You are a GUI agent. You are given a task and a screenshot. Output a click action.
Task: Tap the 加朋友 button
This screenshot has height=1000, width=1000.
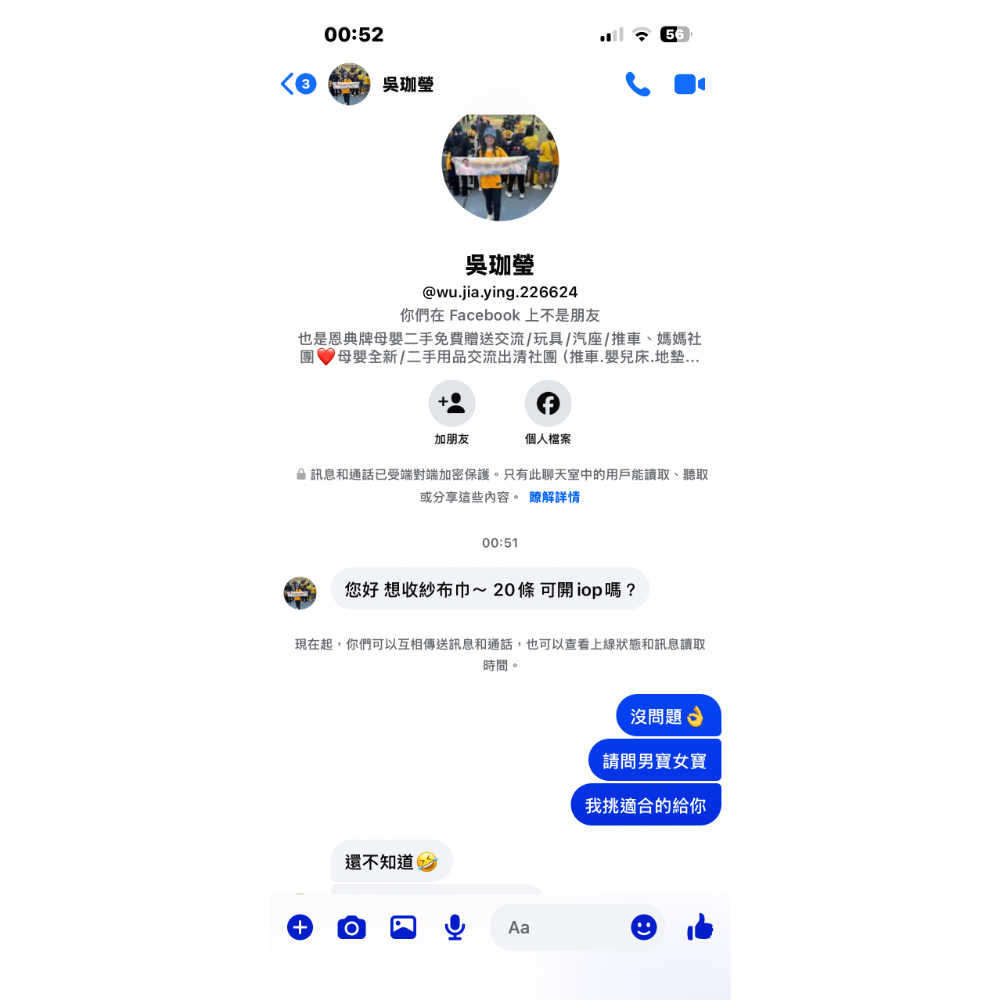coord(452,404)
